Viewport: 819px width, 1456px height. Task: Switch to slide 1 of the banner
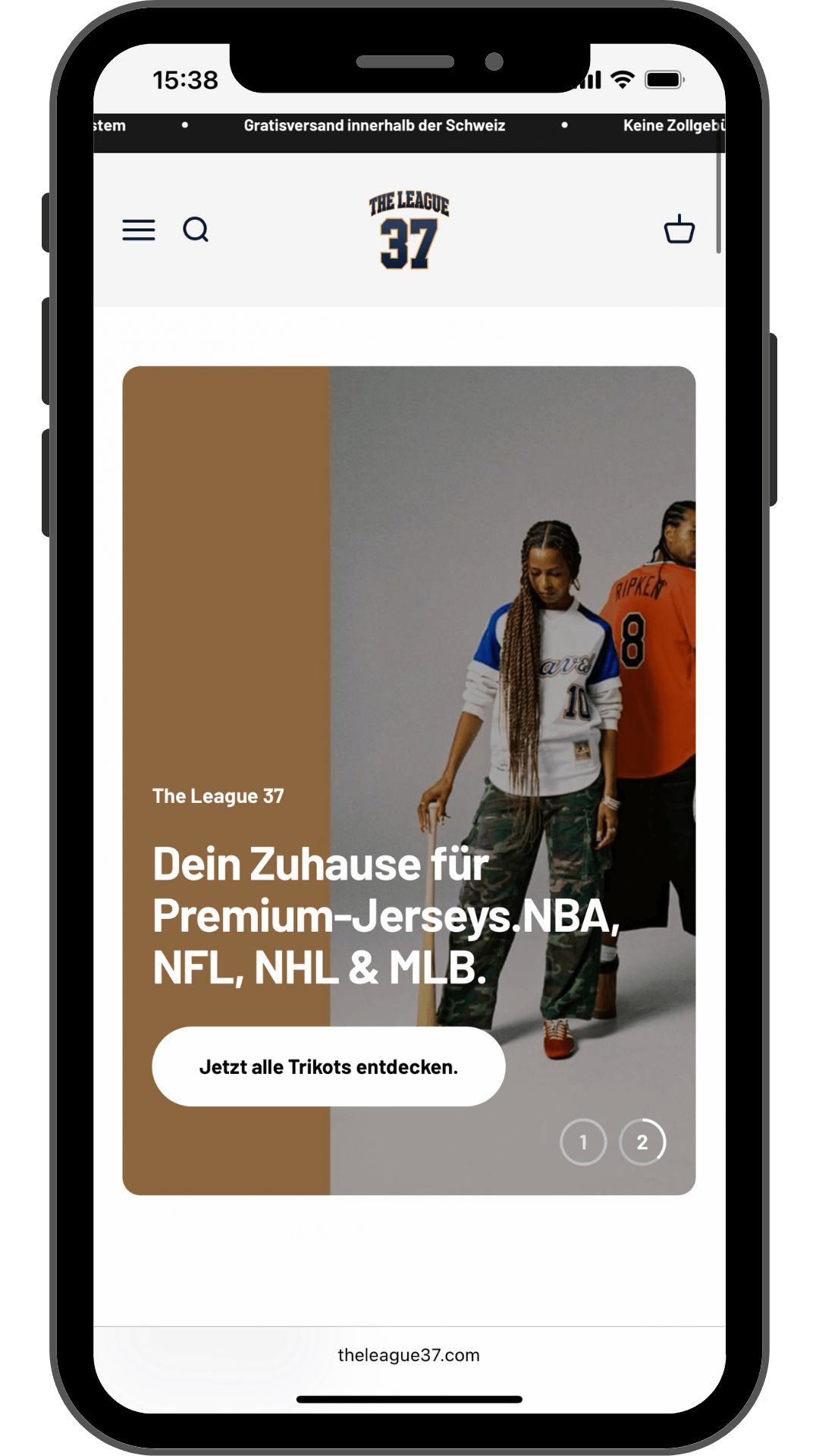[583, 1142]
